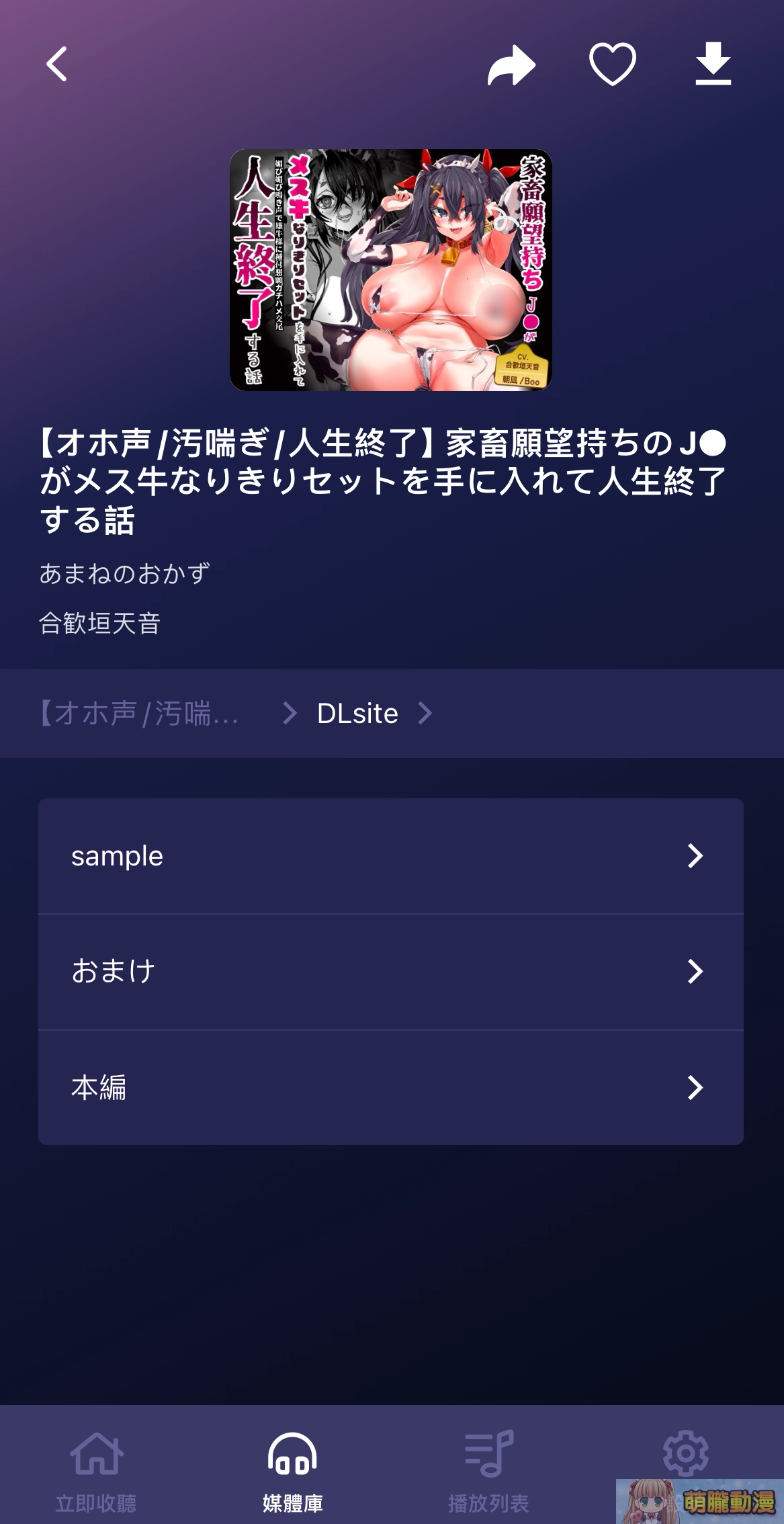Image resolution: width=784 pixels, height=1524 pixels.
Task: Favorite this work with the heart icon
Action: coord(613,64)
